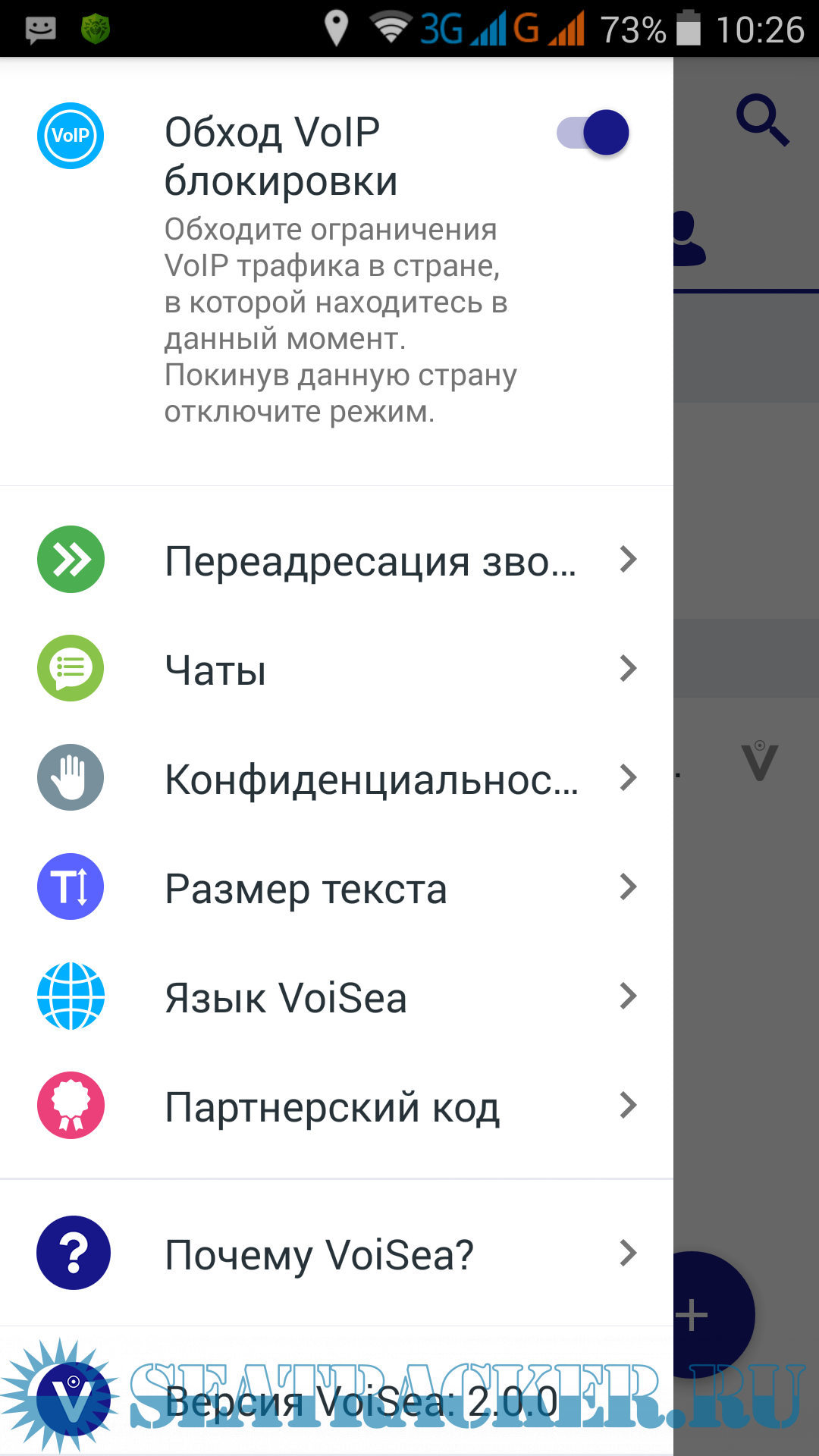This screenshot has height=1456, width=819.
Task: Open Почему VoiSea? info
Action: click(x=370, y=1254)
